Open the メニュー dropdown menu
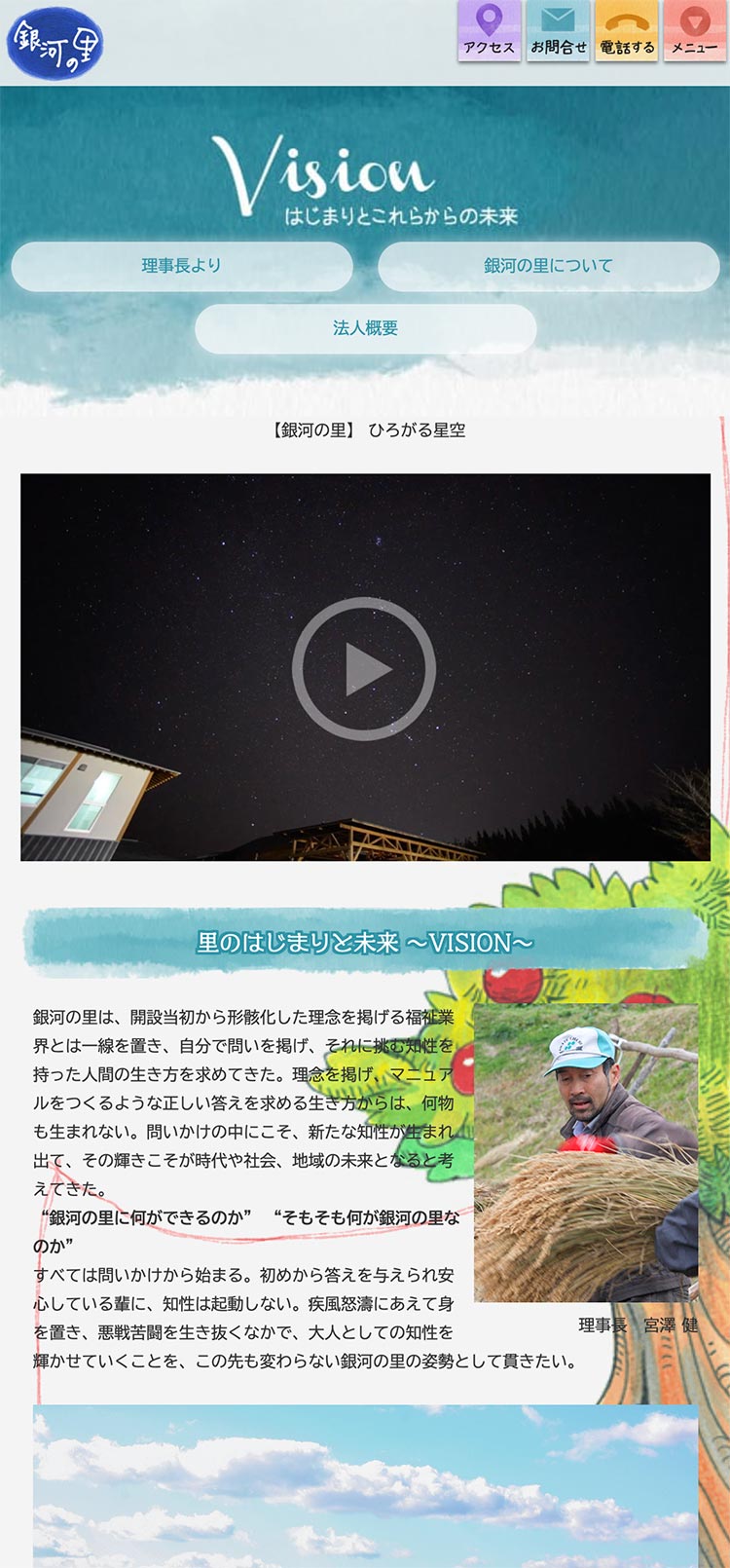The height and width of the screenshot is (1568, 730). (x=694, y=31)
